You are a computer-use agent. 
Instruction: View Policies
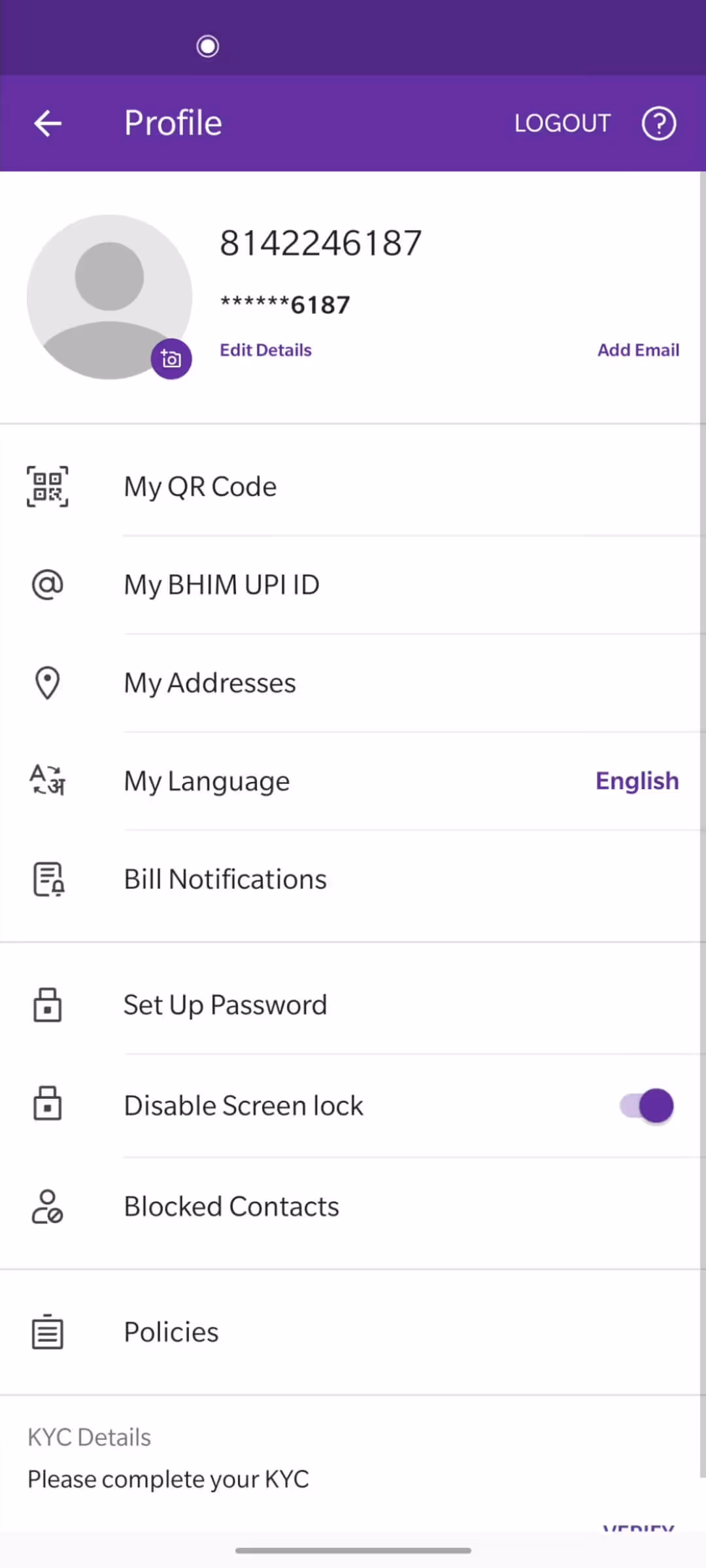point(171,1332)
